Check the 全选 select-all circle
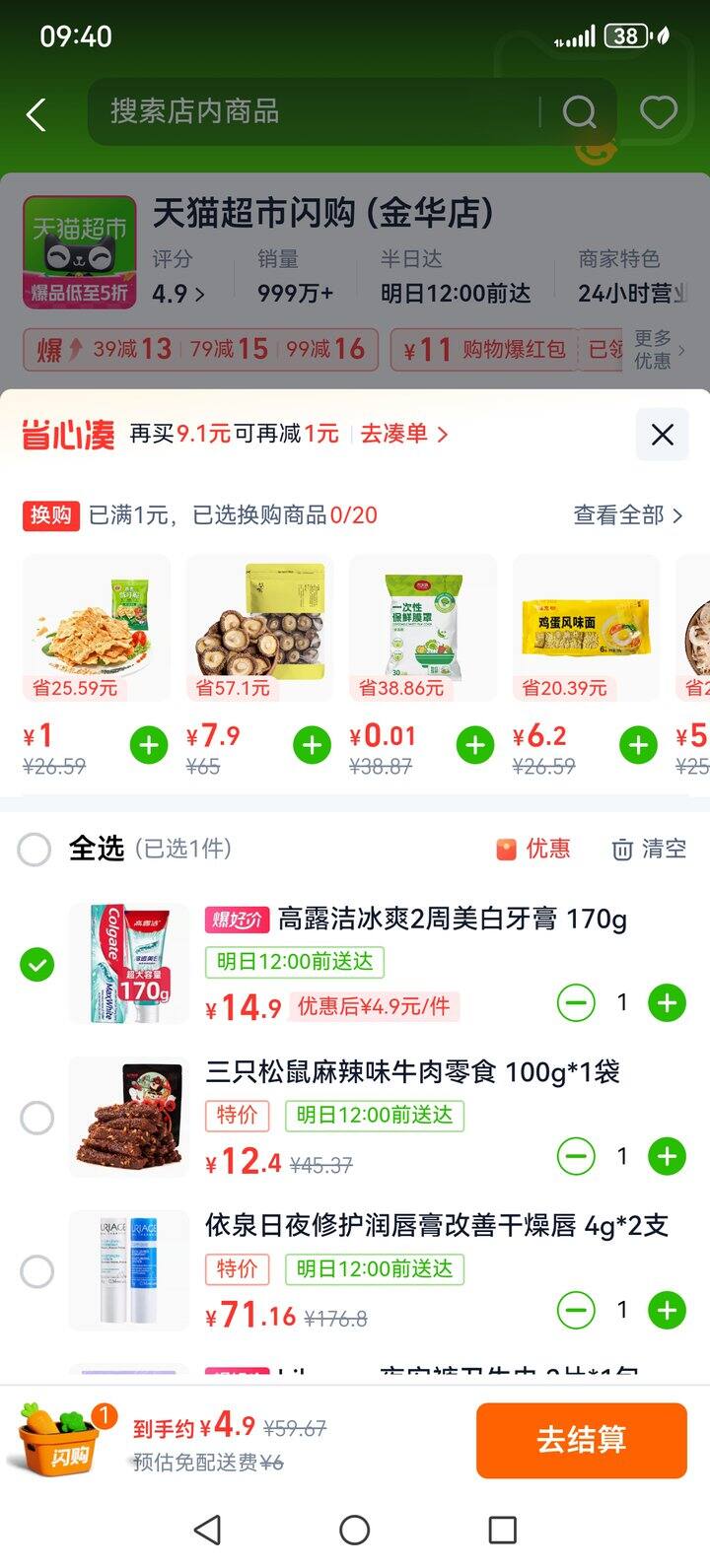The image size is (710, 1568). click(35, 849)
